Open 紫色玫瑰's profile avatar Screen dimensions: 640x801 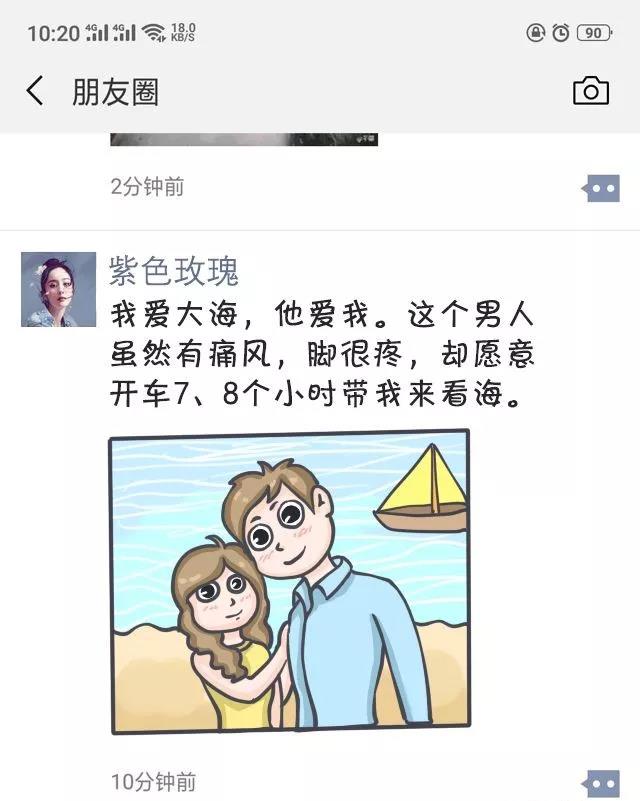tap(58, 289)
